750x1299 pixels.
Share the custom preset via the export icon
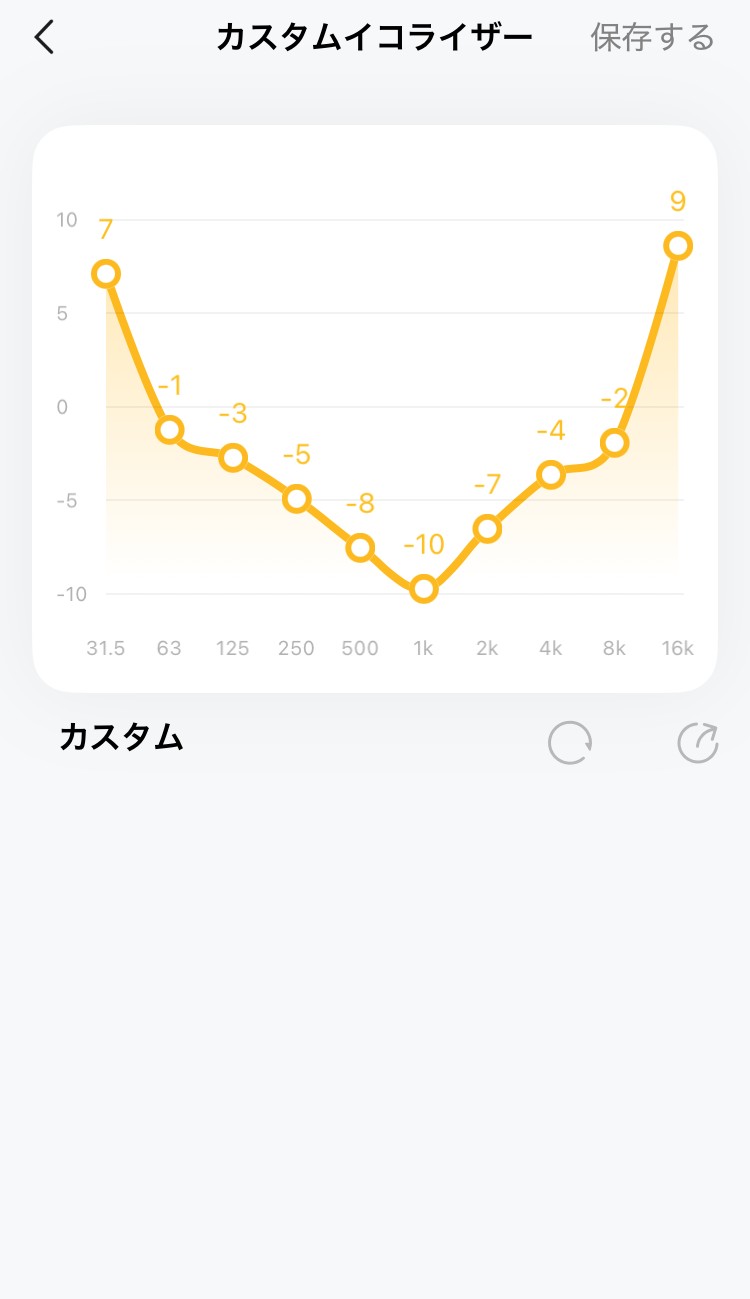pos(698,743)
